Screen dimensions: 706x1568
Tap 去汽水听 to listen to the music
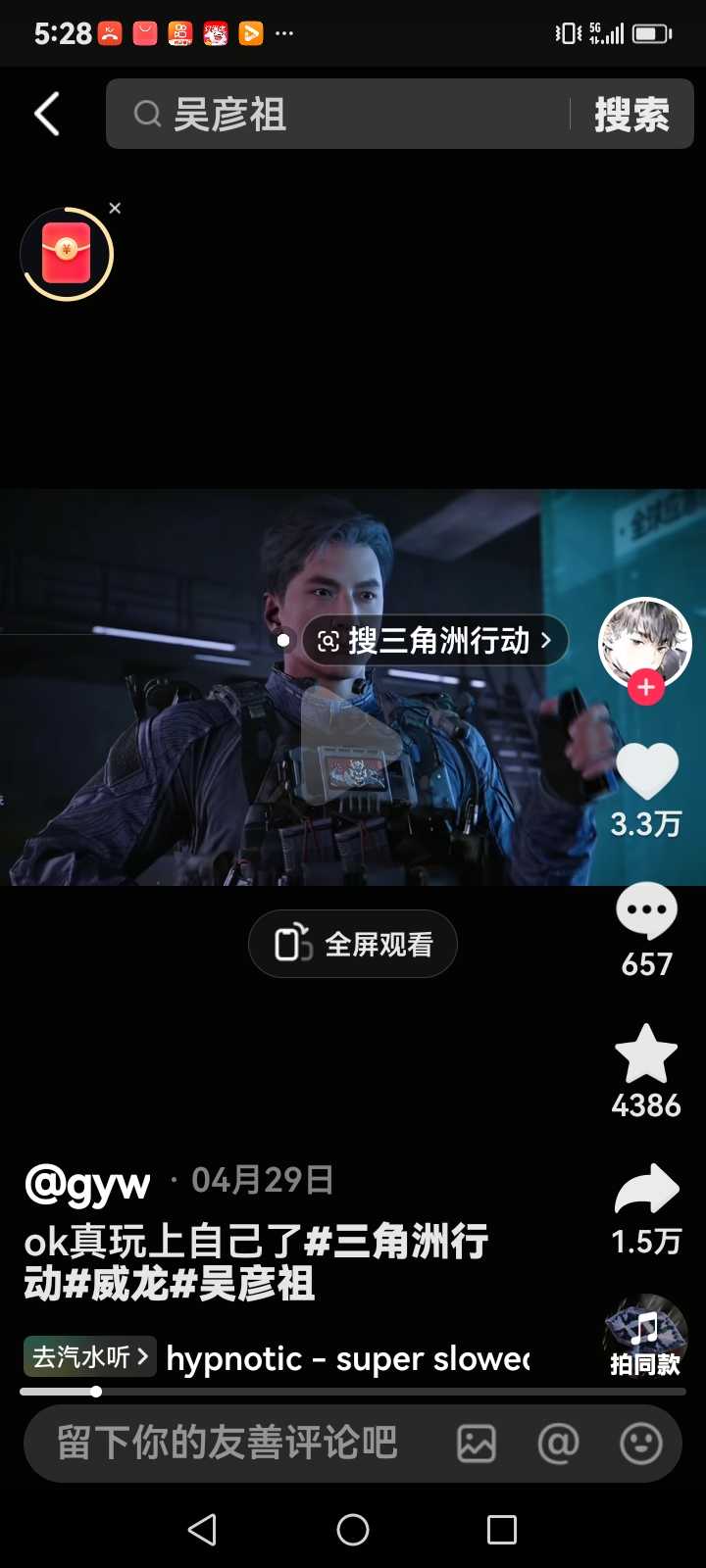coord(89,1357)
